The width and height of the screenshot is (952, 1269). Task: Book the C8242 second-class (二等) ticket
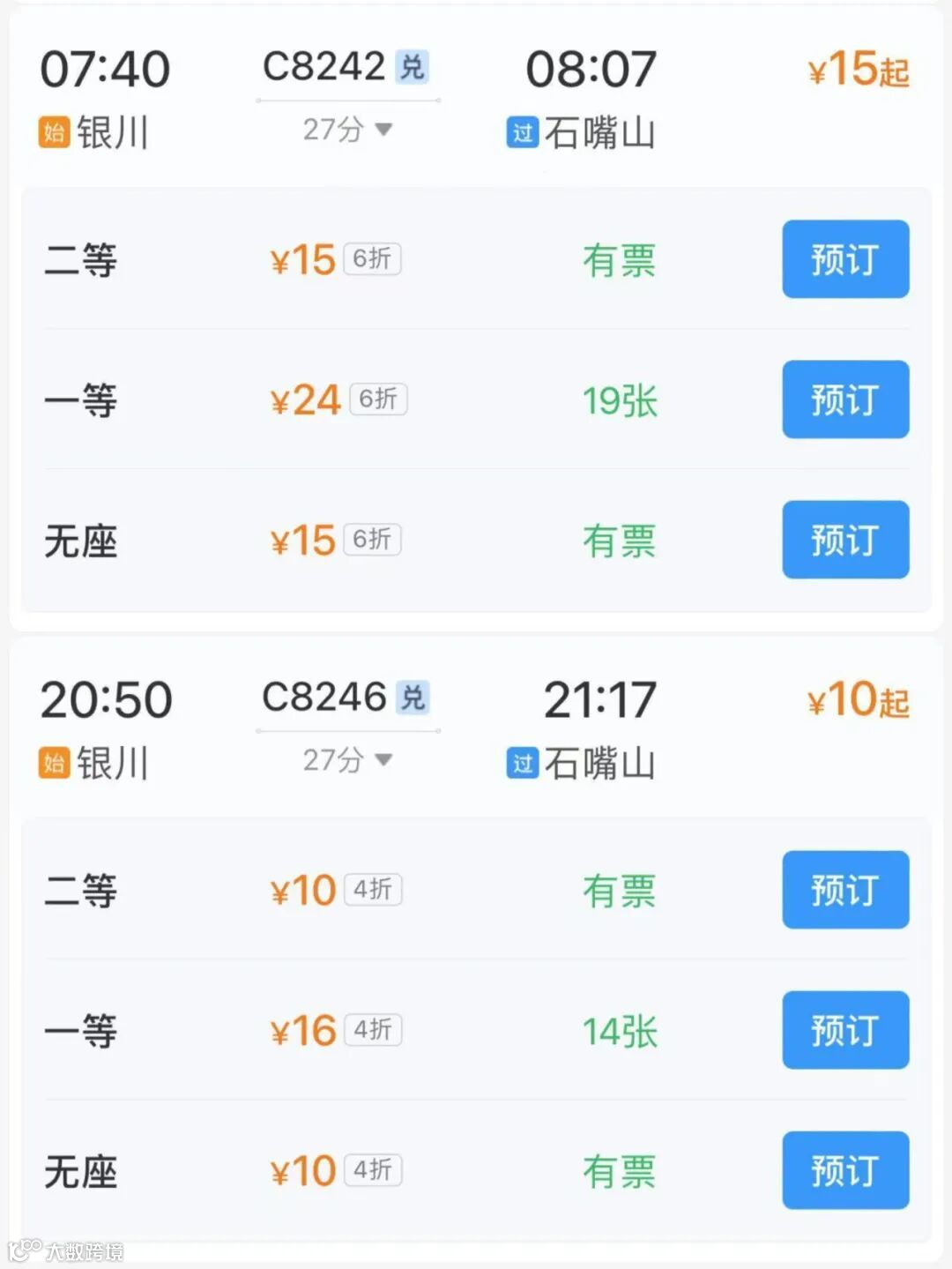pos(844,259)
